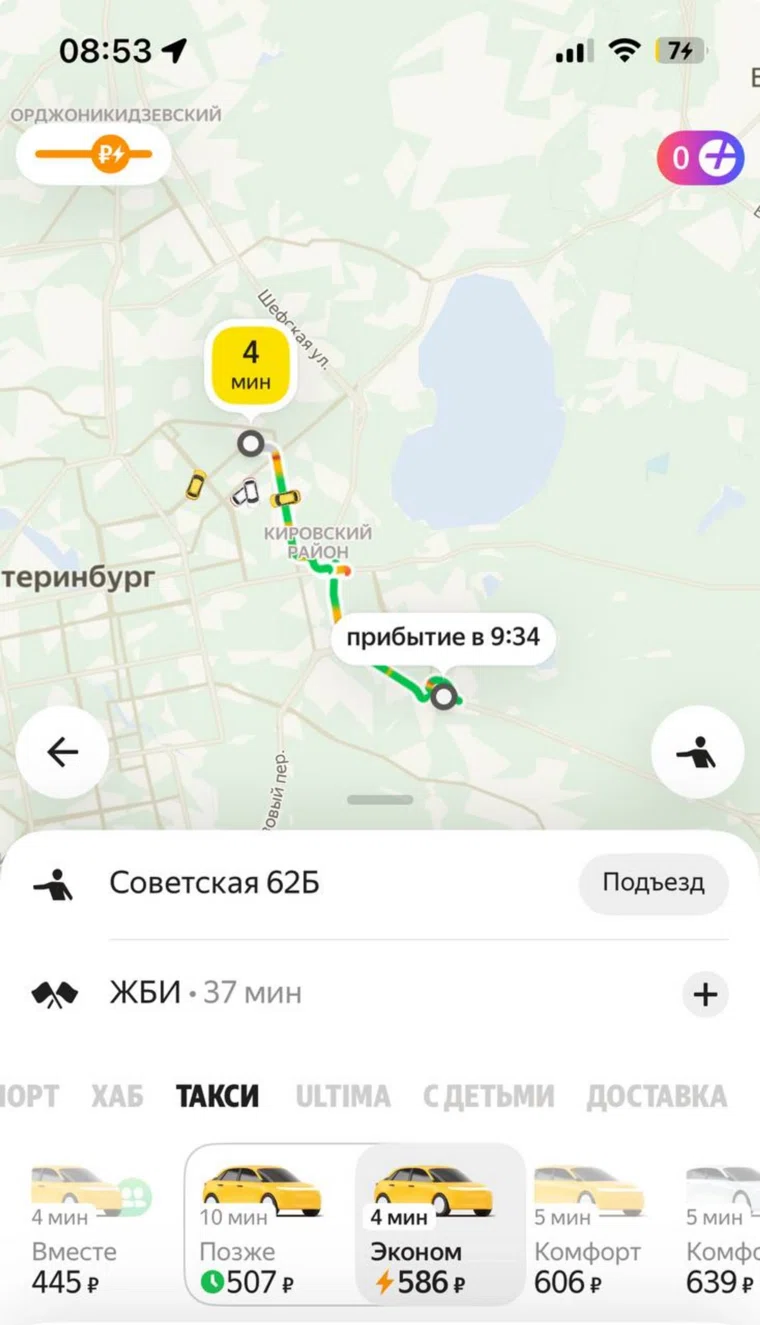Open the ruble surge indicator pill

(x=94, y=154)
